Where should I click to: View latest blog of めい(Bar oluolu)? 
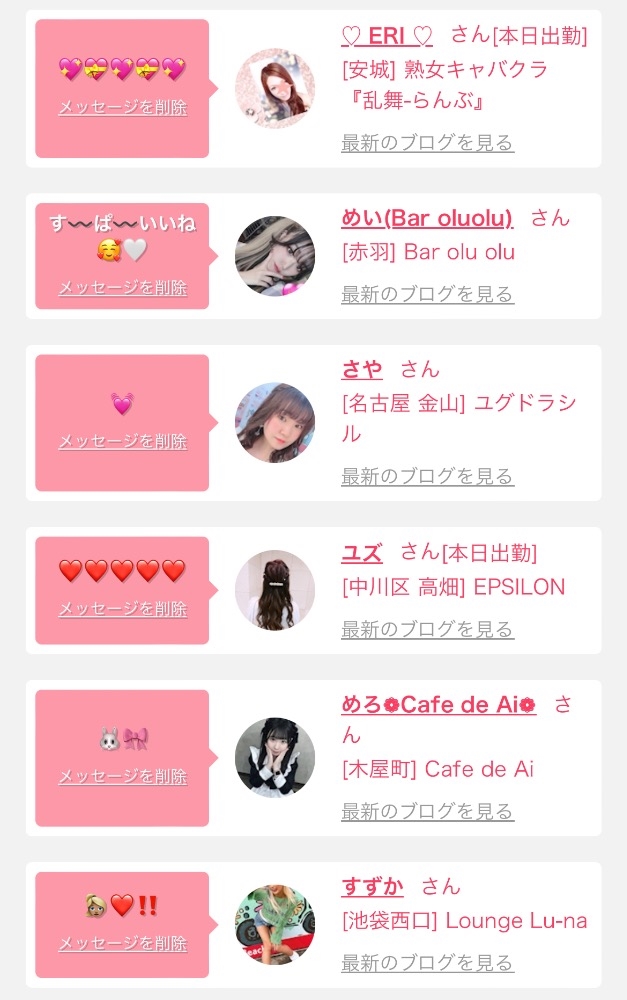[427, 294]
